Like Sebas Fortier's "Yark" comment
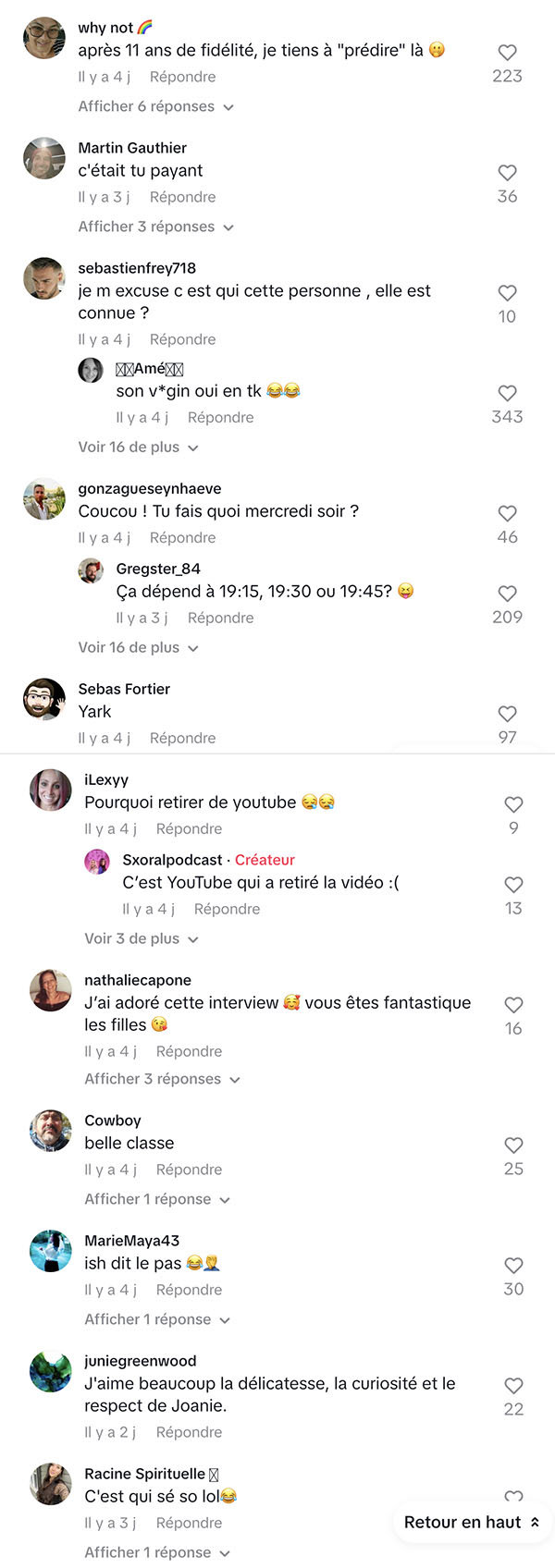 click(507, 714)
